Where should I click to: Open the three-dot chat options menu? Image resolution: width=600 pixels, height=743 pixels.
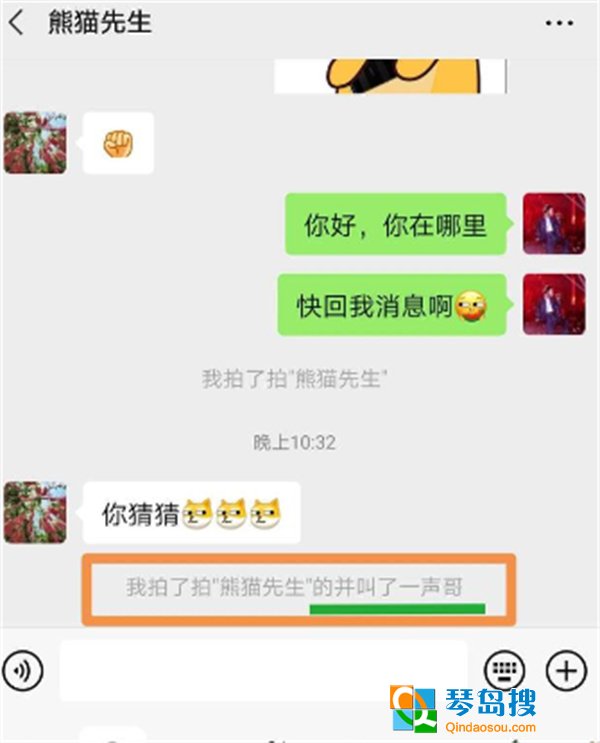click(559, 23)
